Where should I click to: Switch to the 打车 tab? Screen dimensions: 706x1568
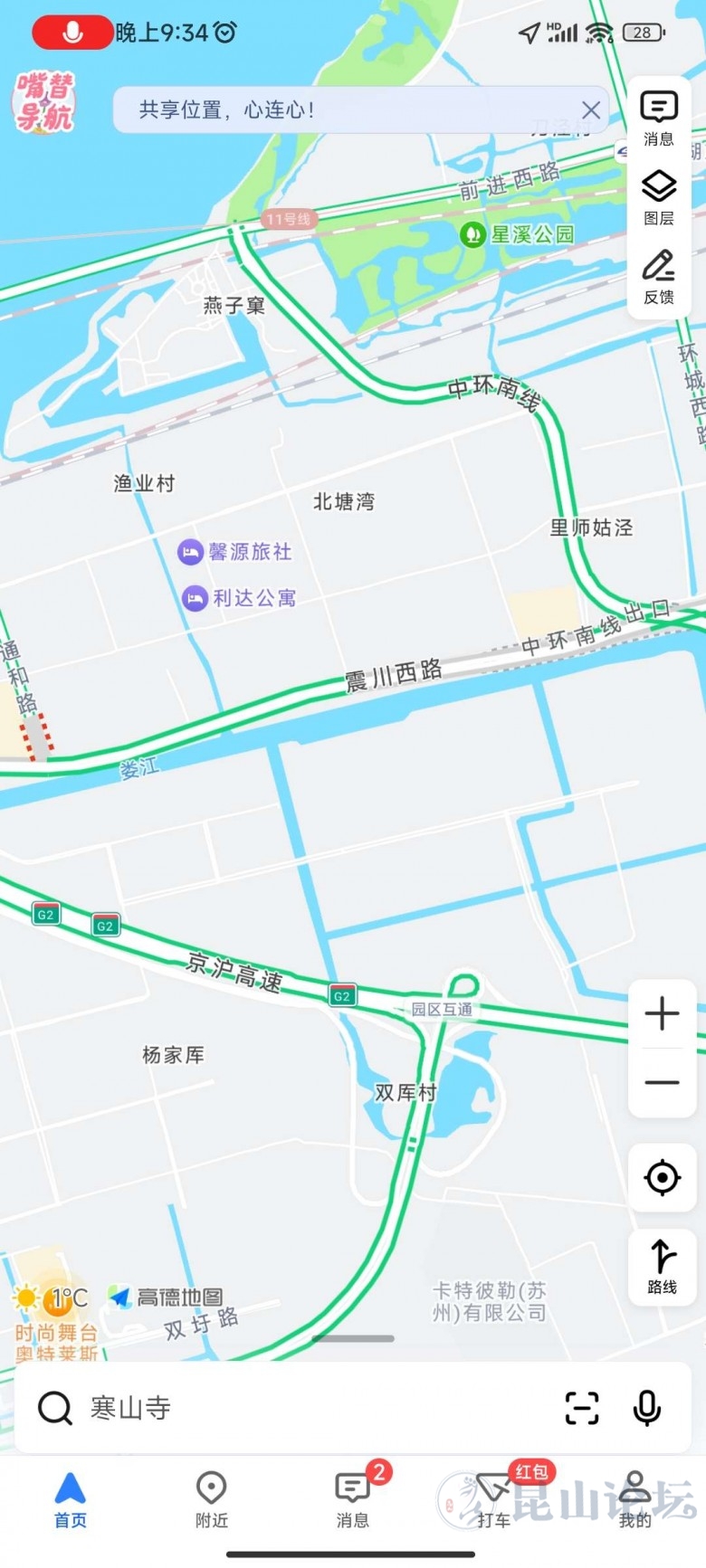pos(493,1499)
